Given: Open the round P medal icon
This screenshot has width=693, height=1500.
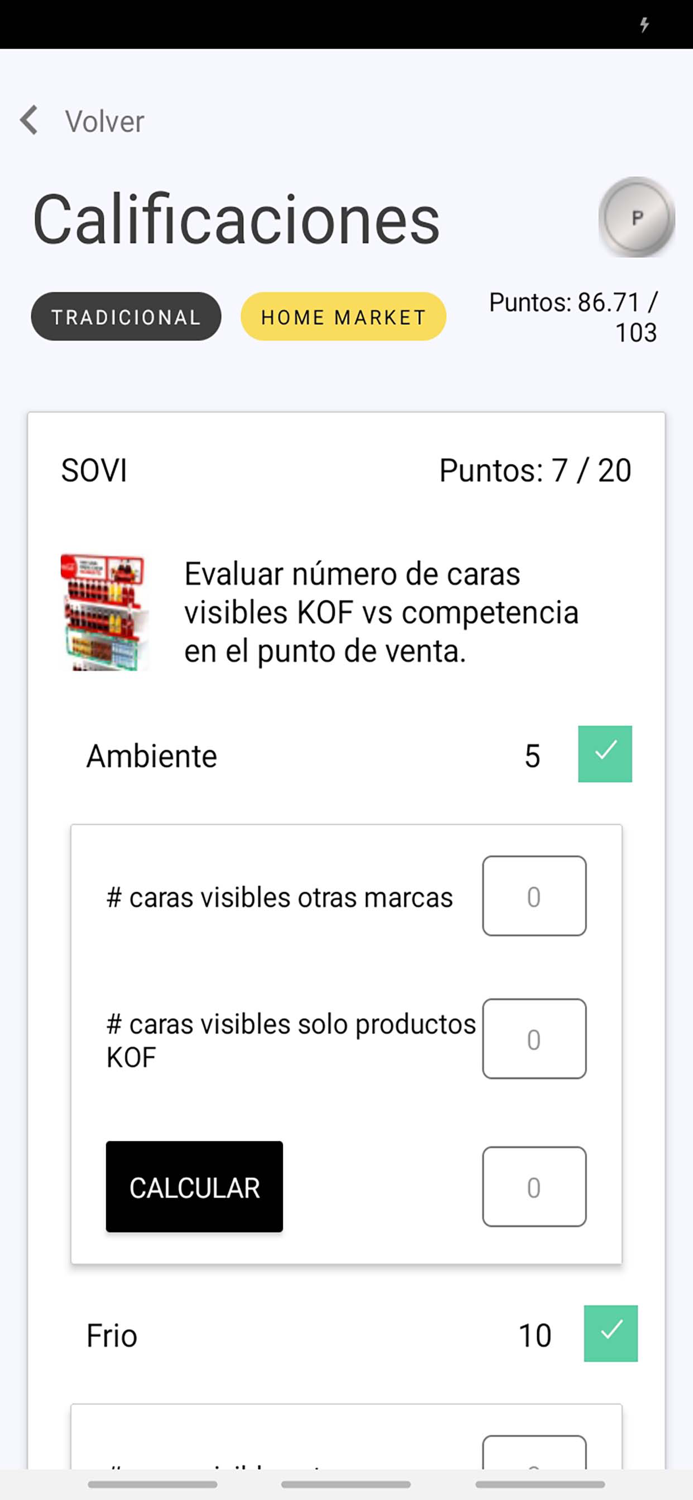Looking at the screenshot, I should [637, 217].
